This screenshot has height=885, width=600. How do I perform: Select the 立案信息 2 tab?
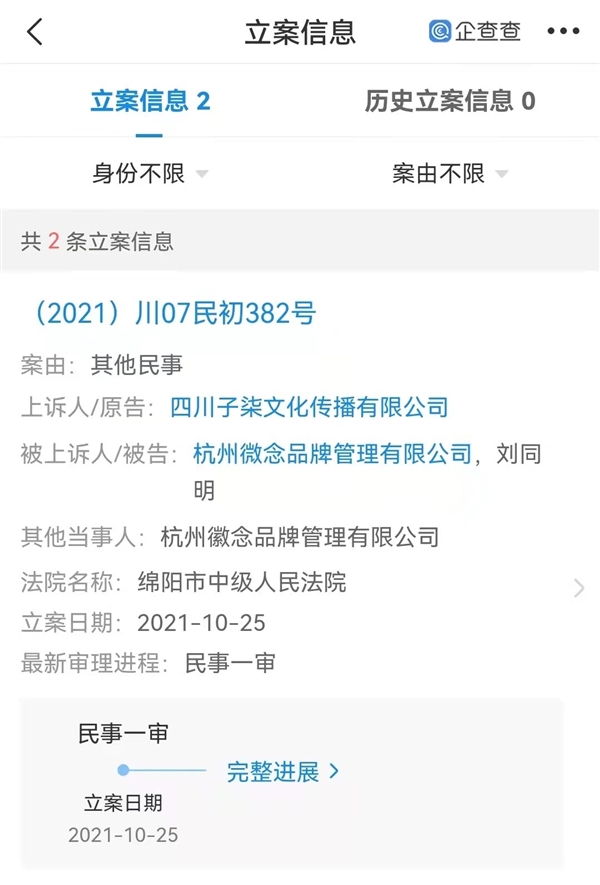(x=150, y=101)
